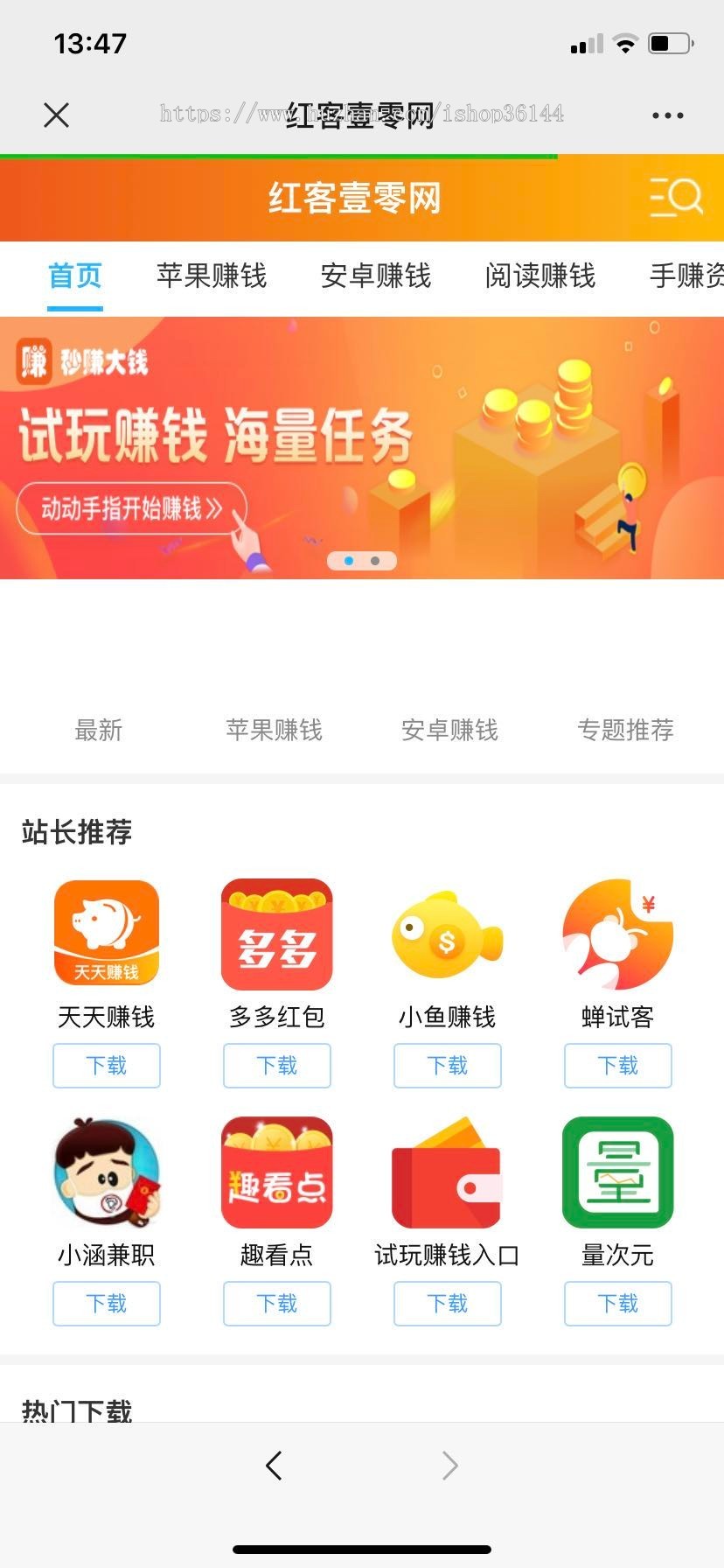The width and height of the screenshot is (724, 1568).
Task: Open the browser overflow menu
Action: pos(667,115)
